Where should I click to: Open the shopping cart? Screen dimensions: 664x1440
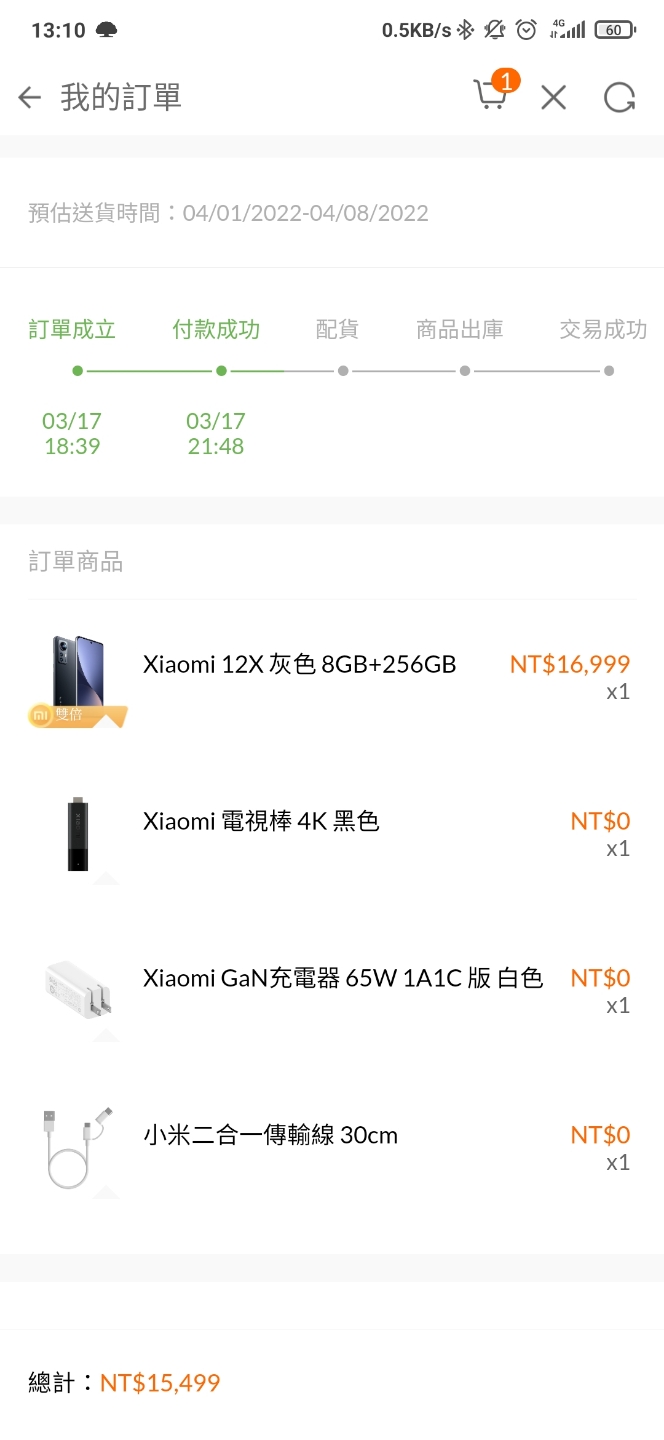490,96
